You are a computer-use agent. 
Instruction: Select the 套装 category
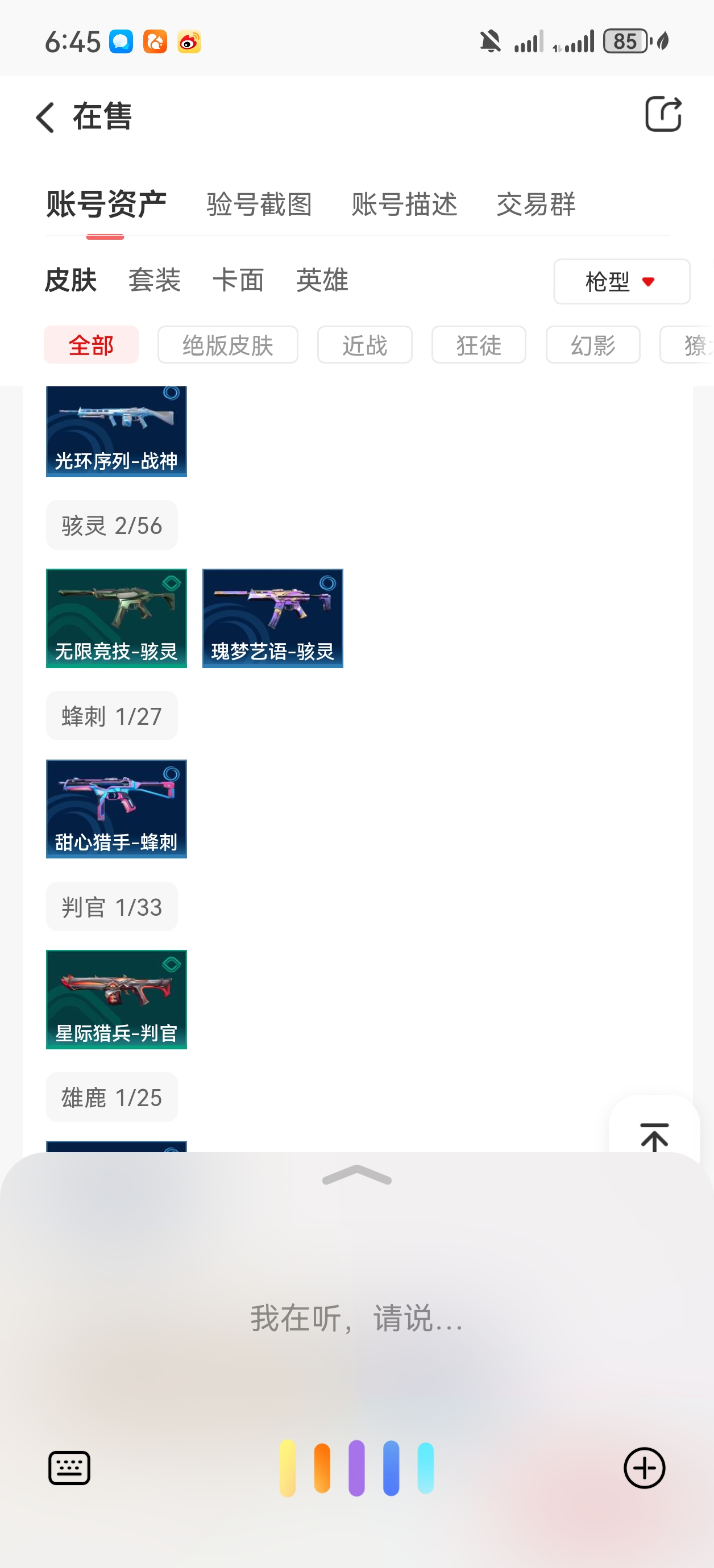pos(154,281)
